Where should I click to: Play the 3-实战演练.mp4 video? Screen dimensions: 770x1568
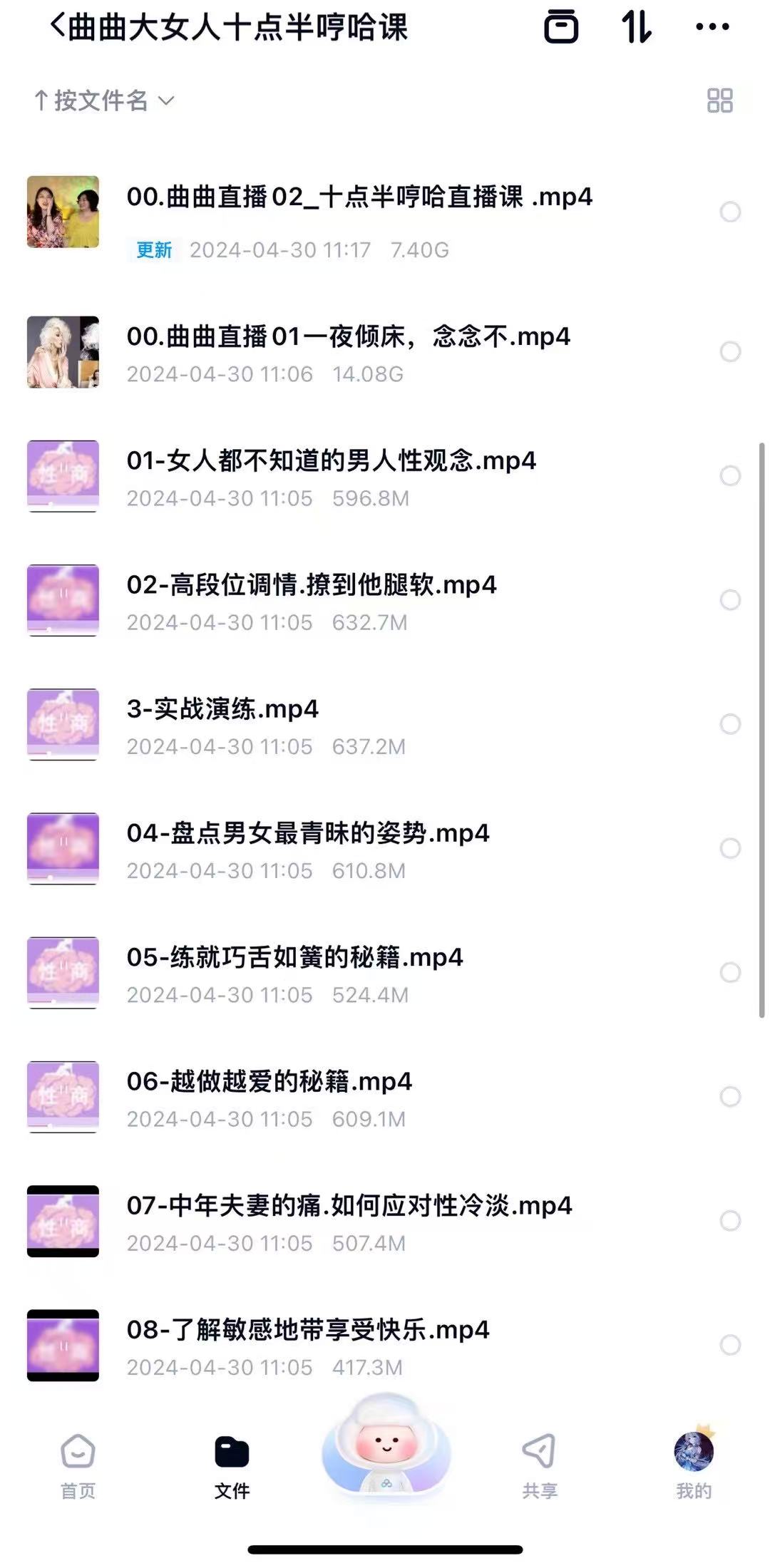coord(222,709)
